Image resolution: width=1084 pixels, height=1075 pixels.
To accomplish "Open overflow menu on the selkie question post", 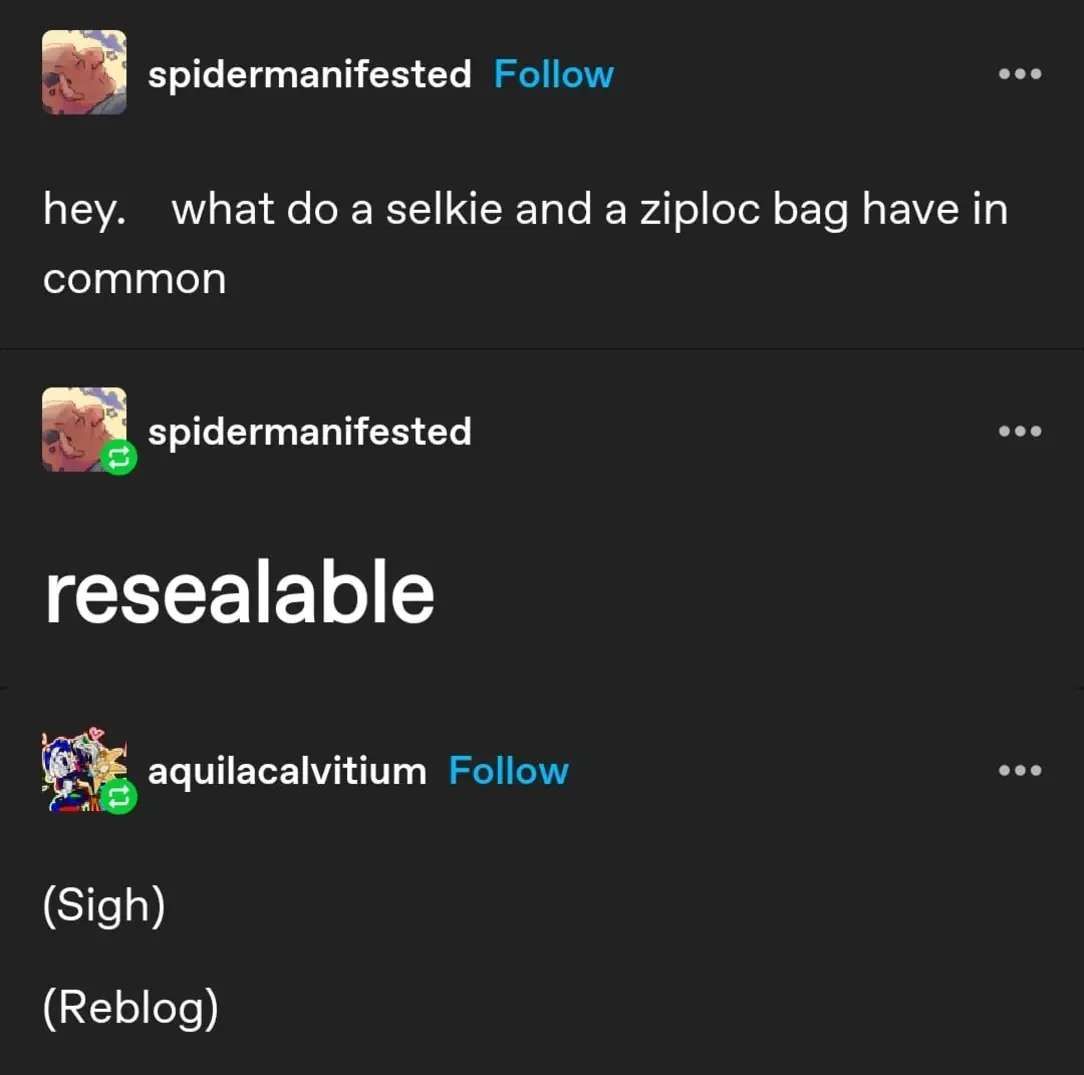I will pos(1021,74).
